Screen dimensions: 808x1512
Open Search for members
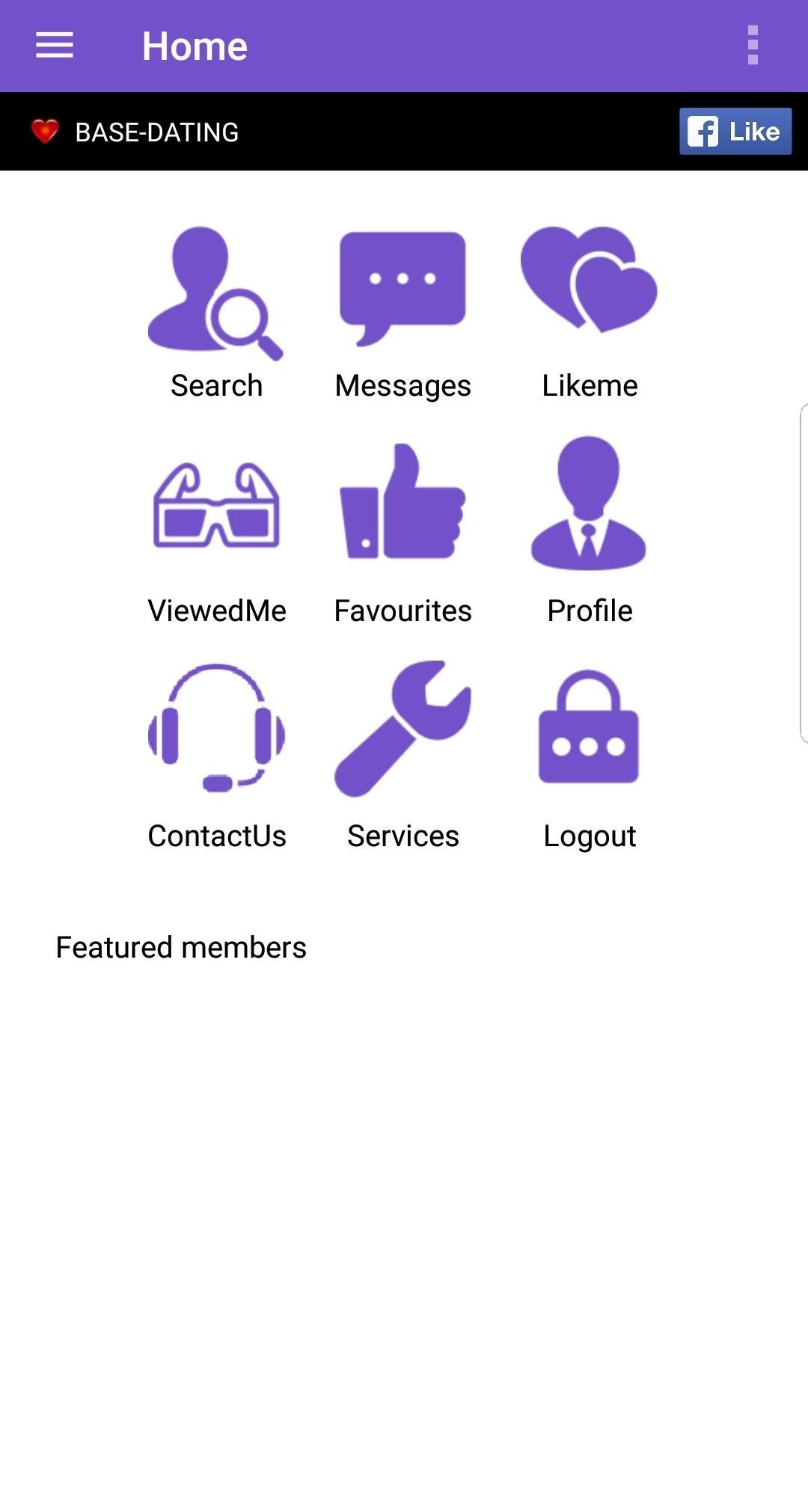(x=216, y=313)
